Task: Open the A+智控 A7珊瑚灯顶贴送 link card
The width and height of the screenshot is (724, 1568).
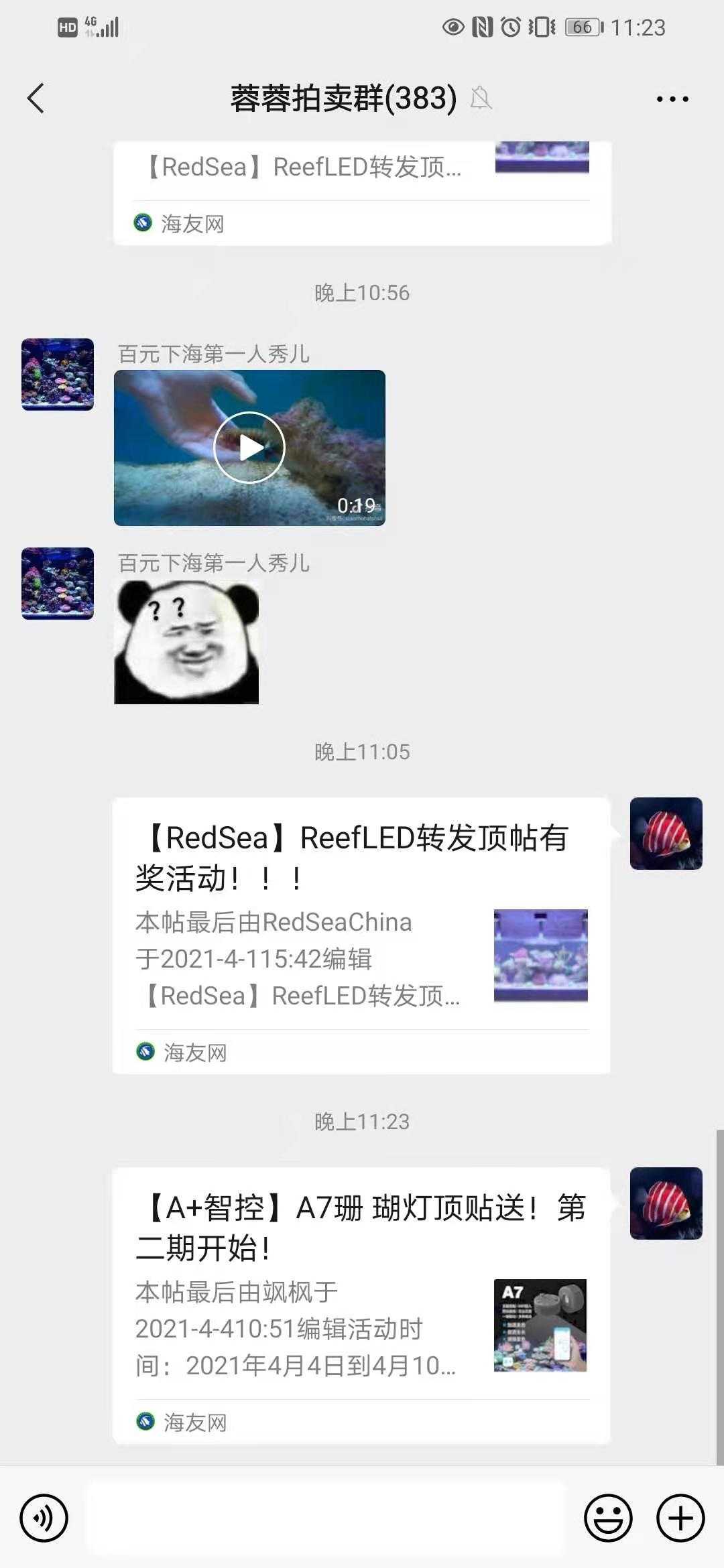Action: click(361, 1305)
